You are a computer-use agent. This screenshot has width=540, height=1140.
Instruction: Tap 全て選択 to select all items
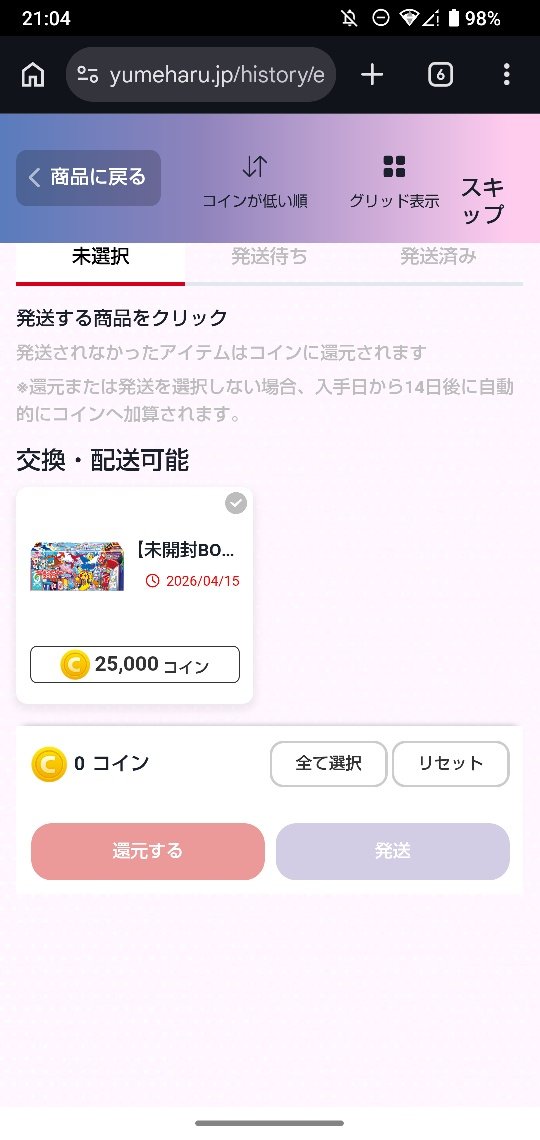329,763
